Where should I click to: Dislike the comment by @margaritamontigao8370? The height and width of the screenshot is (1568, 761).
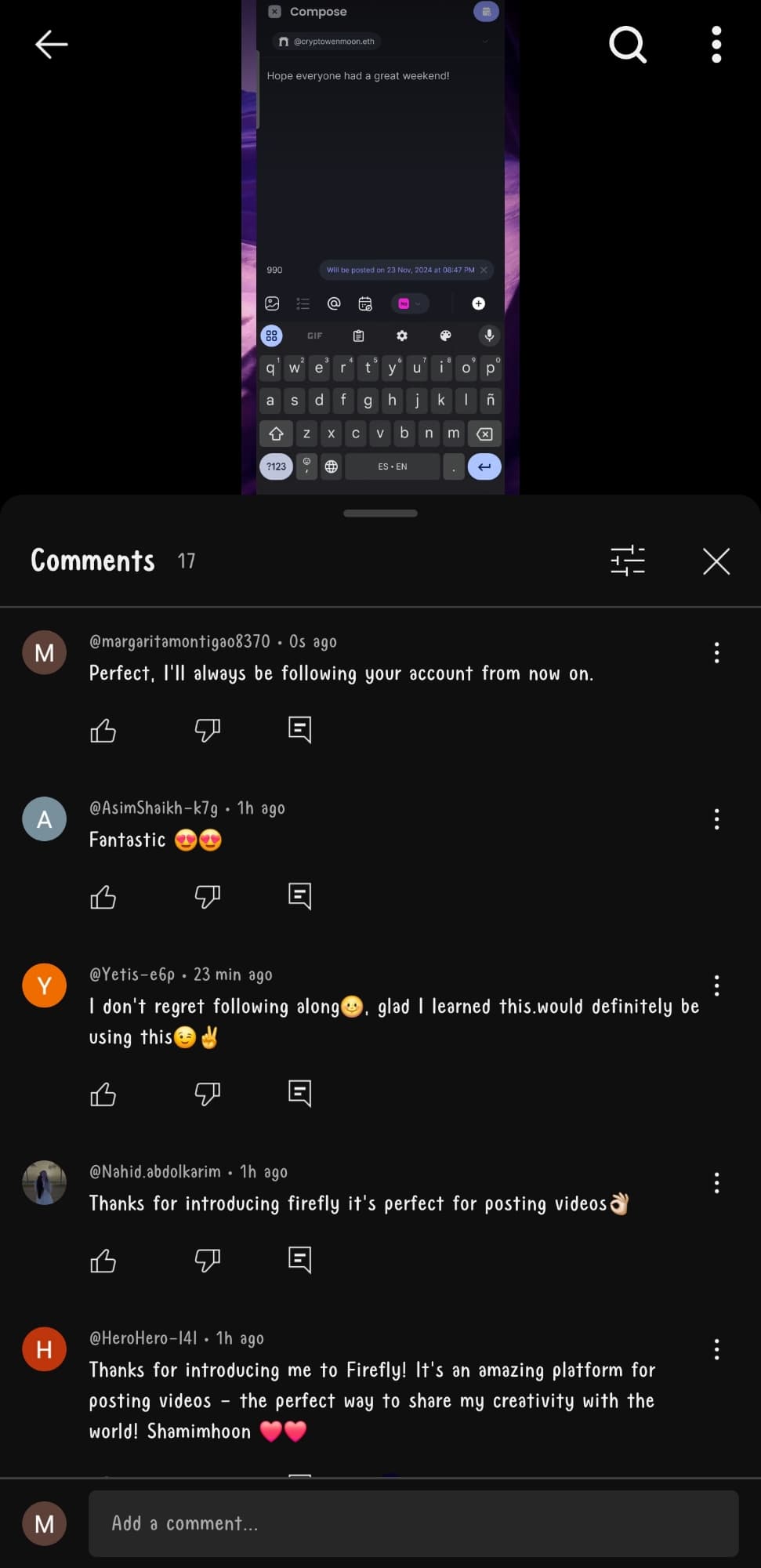click(x=207, y=730)
